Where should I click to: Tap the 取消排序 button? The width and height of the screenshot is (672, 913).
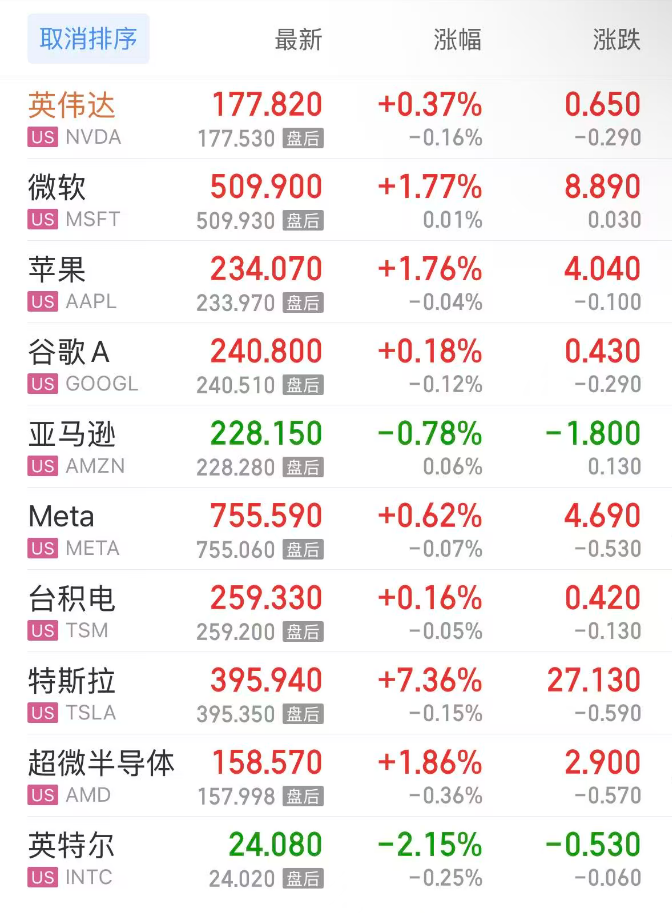point(88,39)
